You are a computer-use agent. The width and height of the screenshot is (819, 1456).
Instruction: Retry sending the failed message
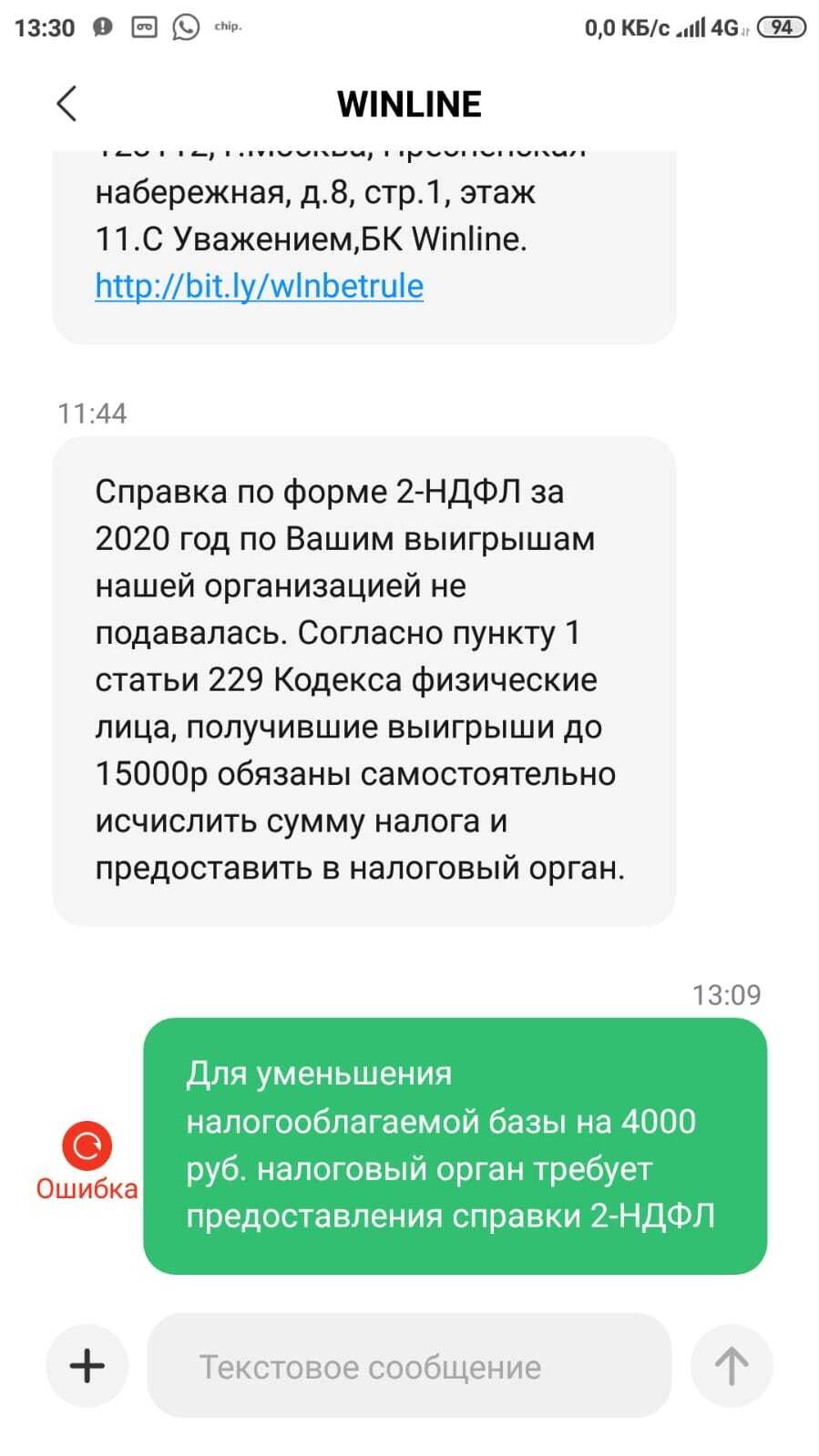pos(87,1146)
